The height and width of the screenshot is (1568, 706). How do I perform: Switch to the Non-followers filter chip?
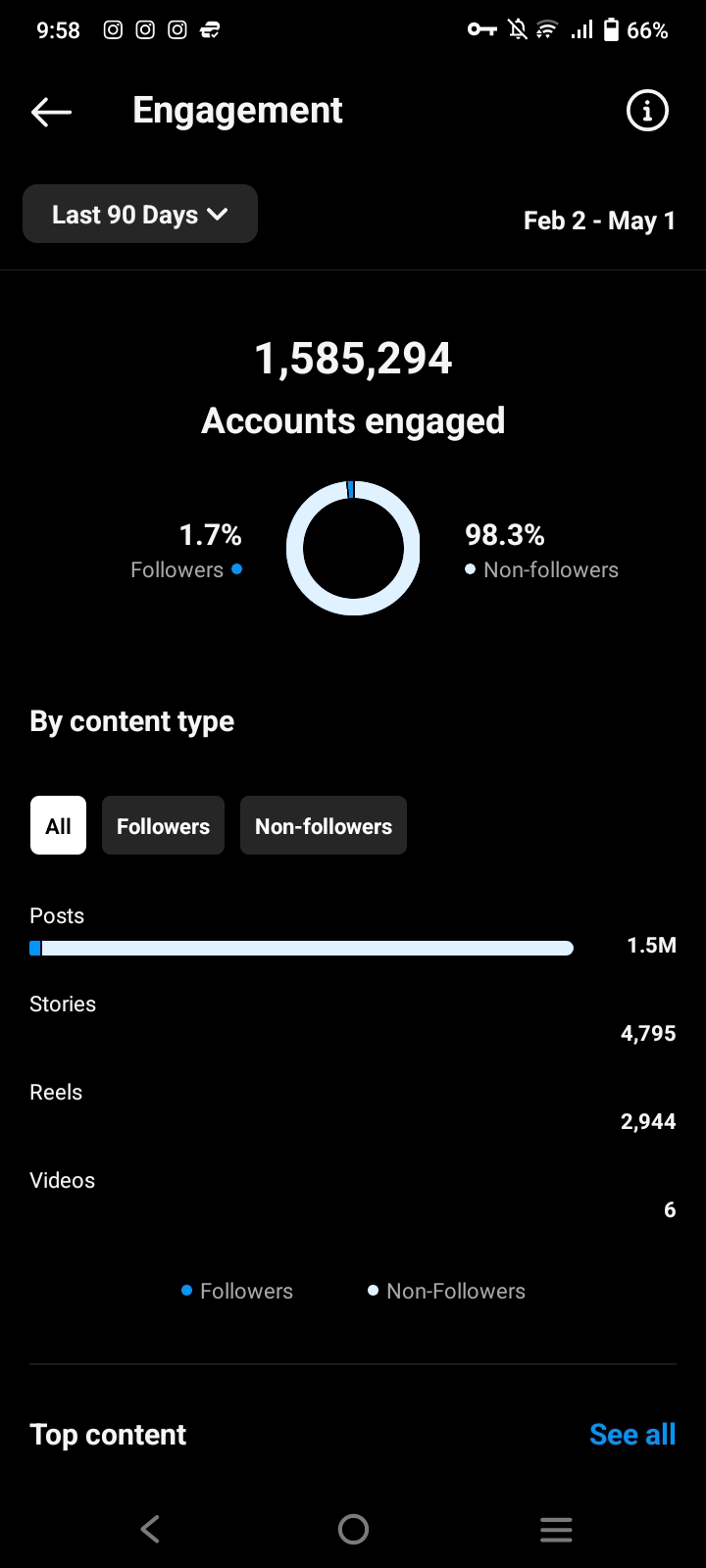[x=324, y=825]
